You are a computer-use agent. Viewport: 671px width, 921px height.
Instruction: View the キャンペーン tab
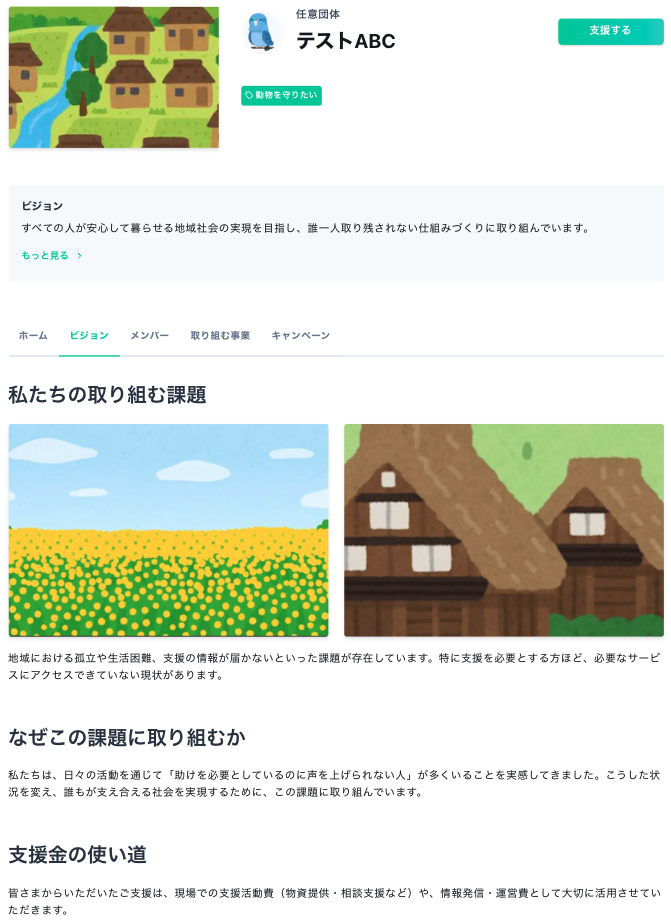click(x=300, y=336)
